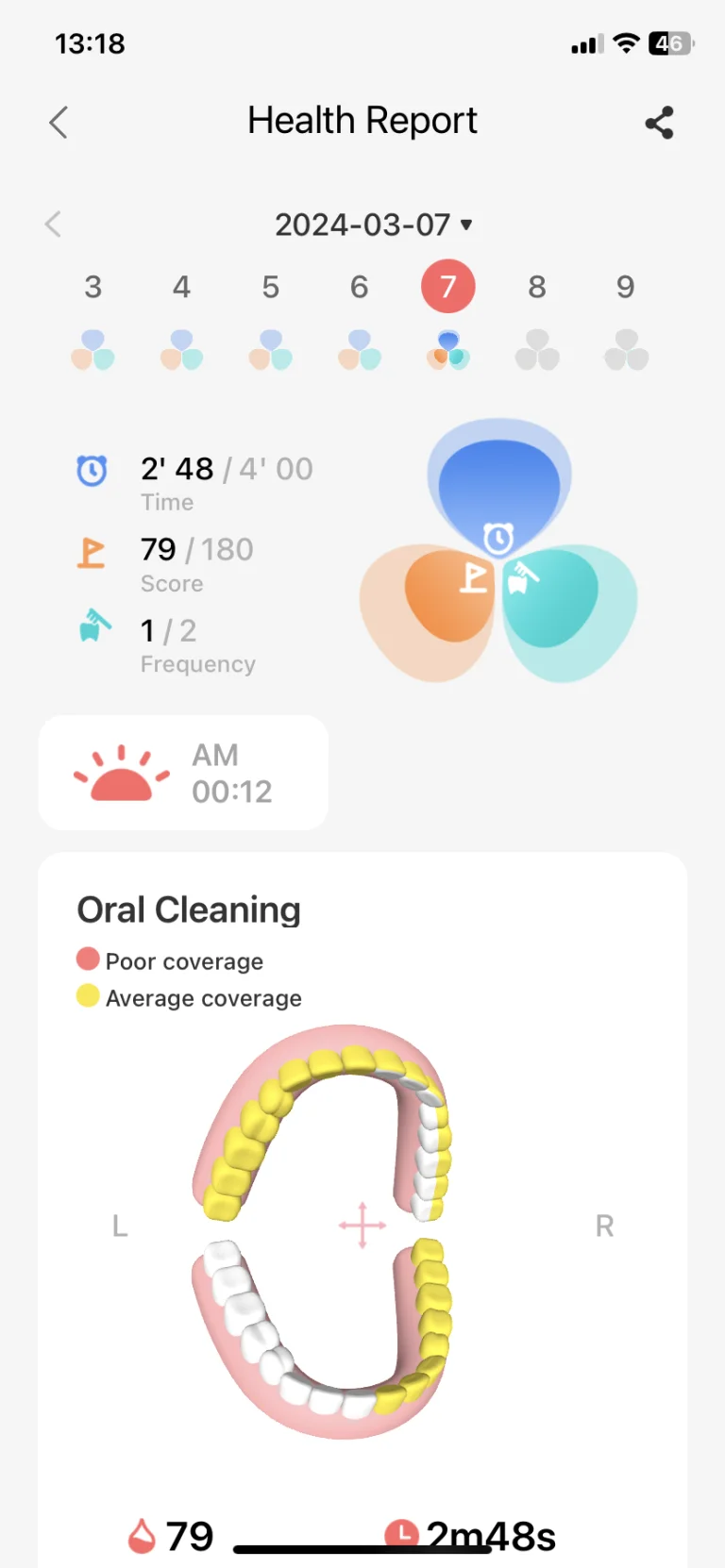Toggle the Poor coverage legend dot
This screenshot has height=1568, width=725.
coord(86,959)
